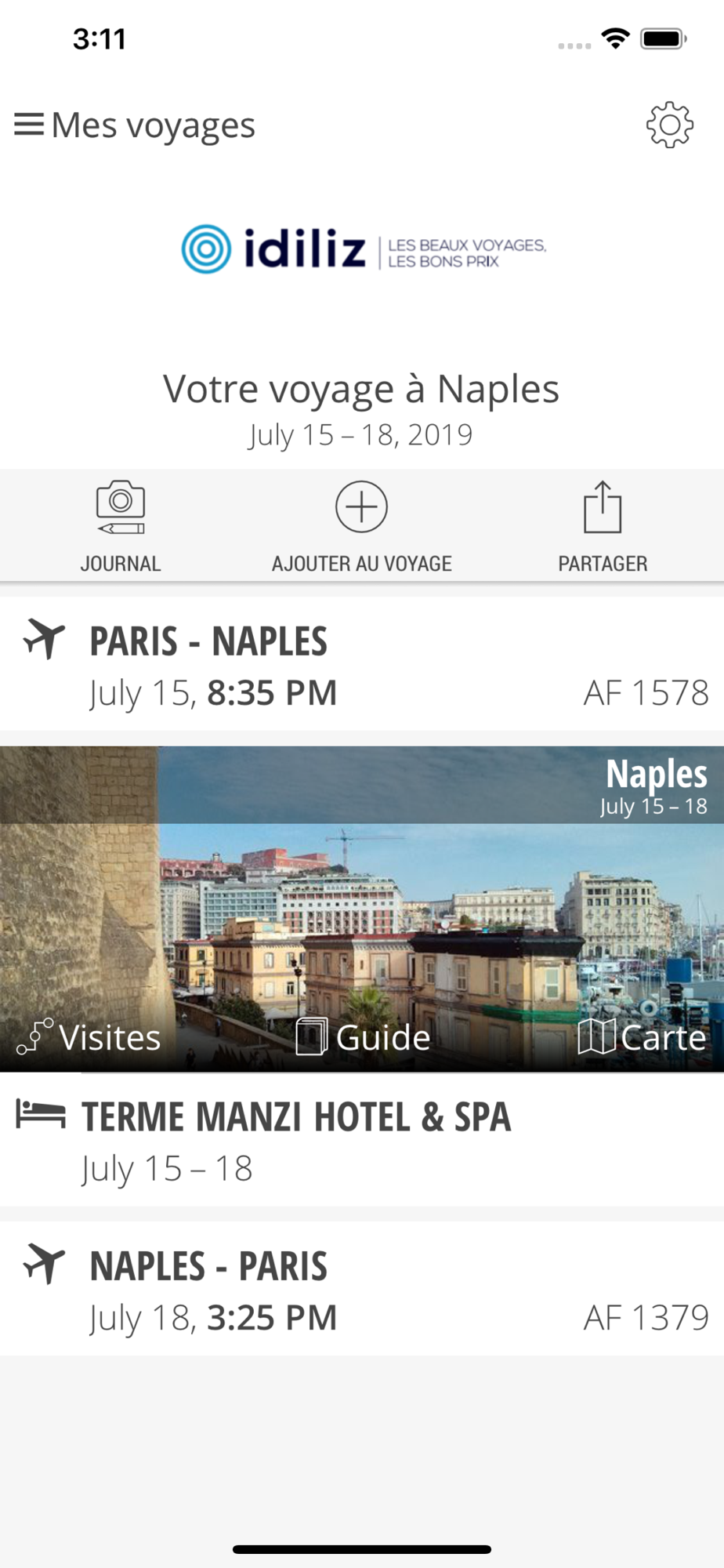
Task: View Visites for Naples
Action: pos(90,1037)
